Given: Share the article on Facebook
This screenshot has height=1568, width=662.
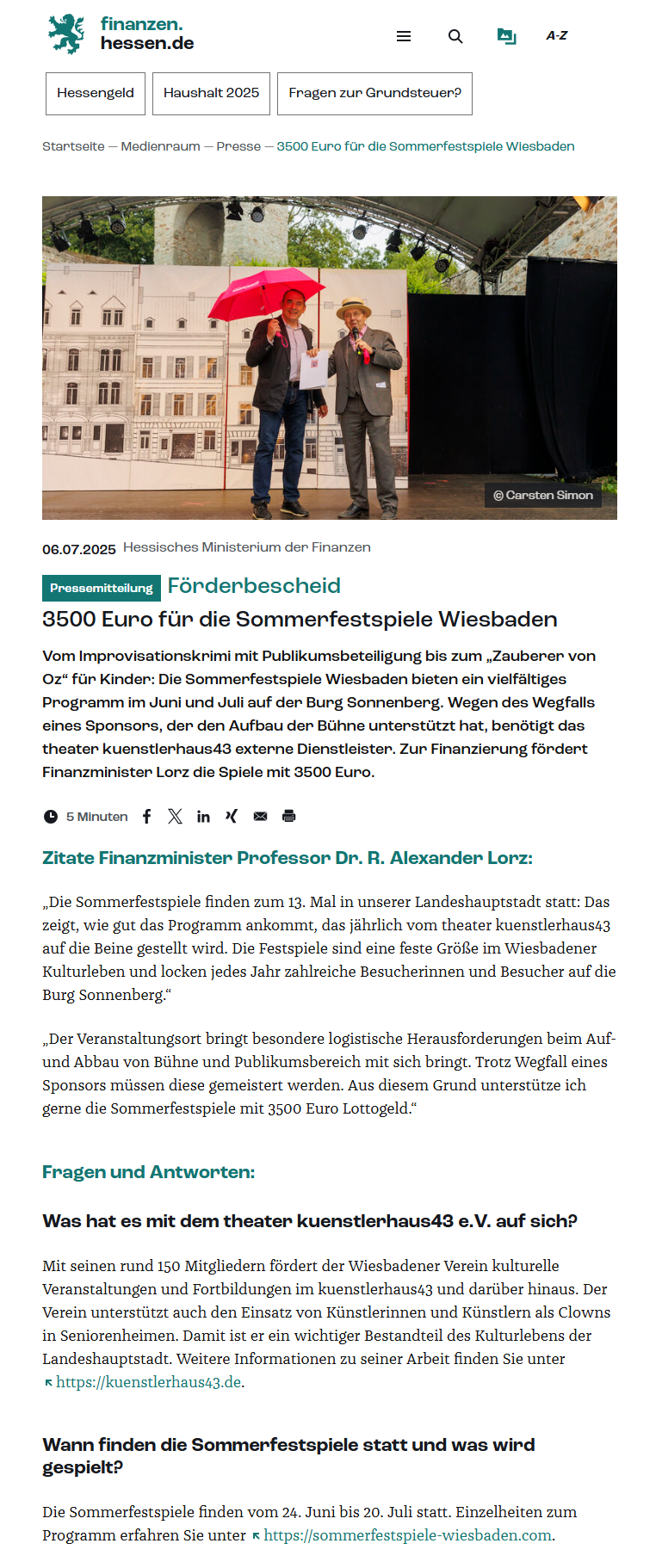Looking at the screenshot, I should pos(147,816).
